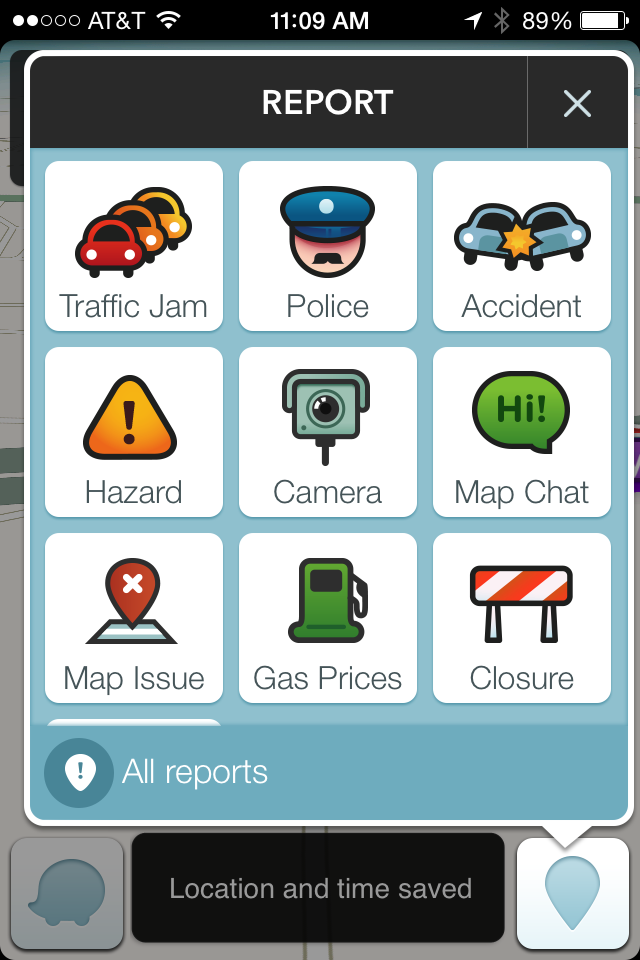Viewport: 640px width, 960px height.
Task: Report a Traffic Jam
Action: point(134,246)
